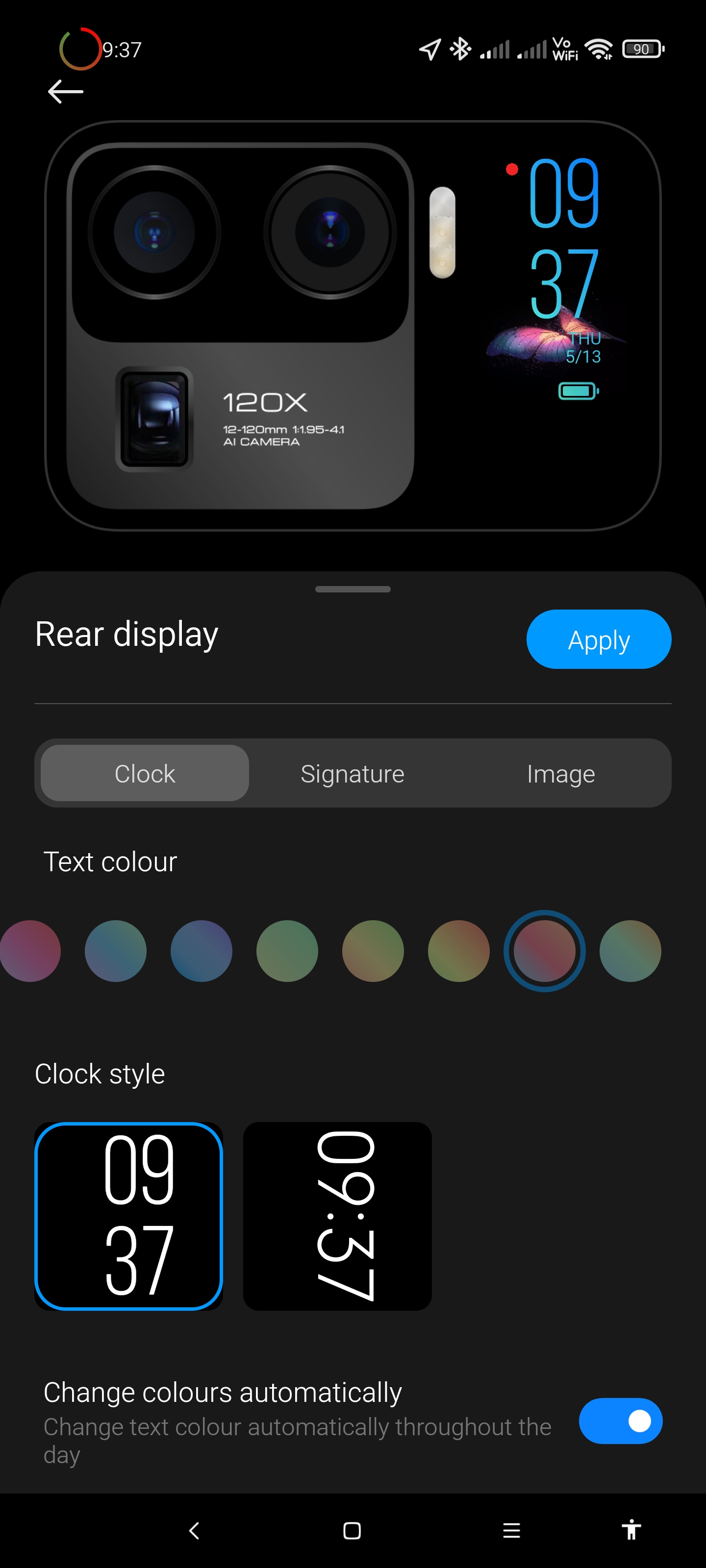Disable Change colours automatically

(620, 1421)
